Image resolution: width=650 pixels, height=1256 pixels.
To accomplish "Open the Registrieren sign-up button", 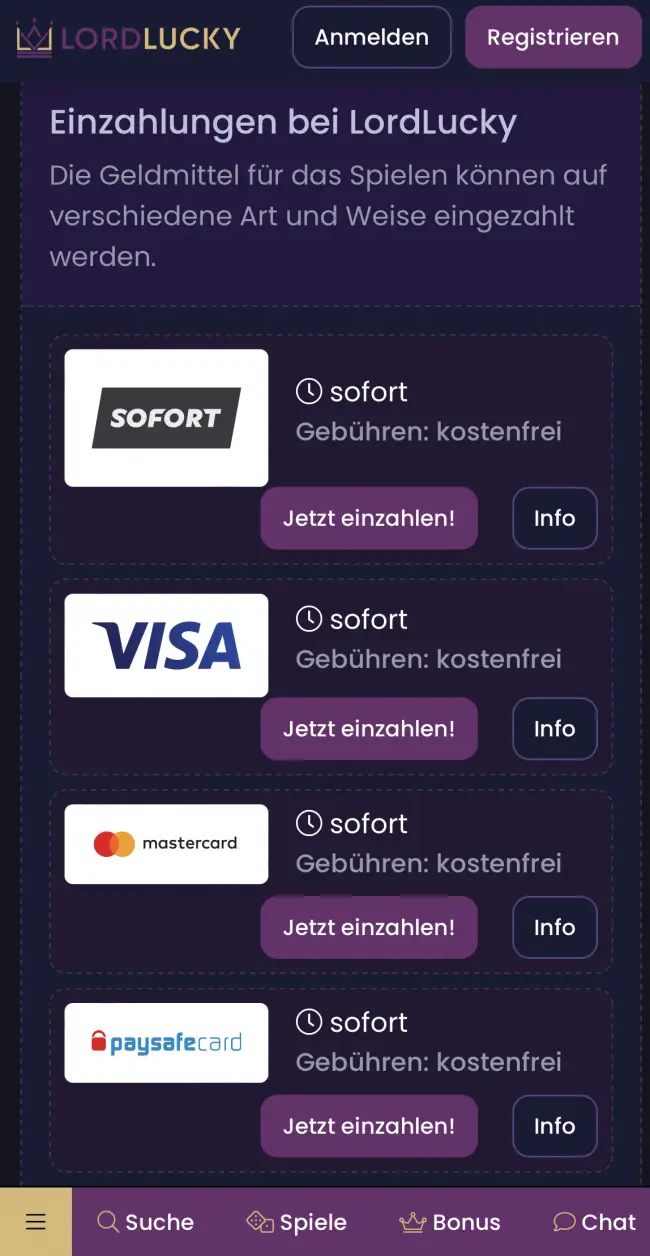I will pos(552,38).
